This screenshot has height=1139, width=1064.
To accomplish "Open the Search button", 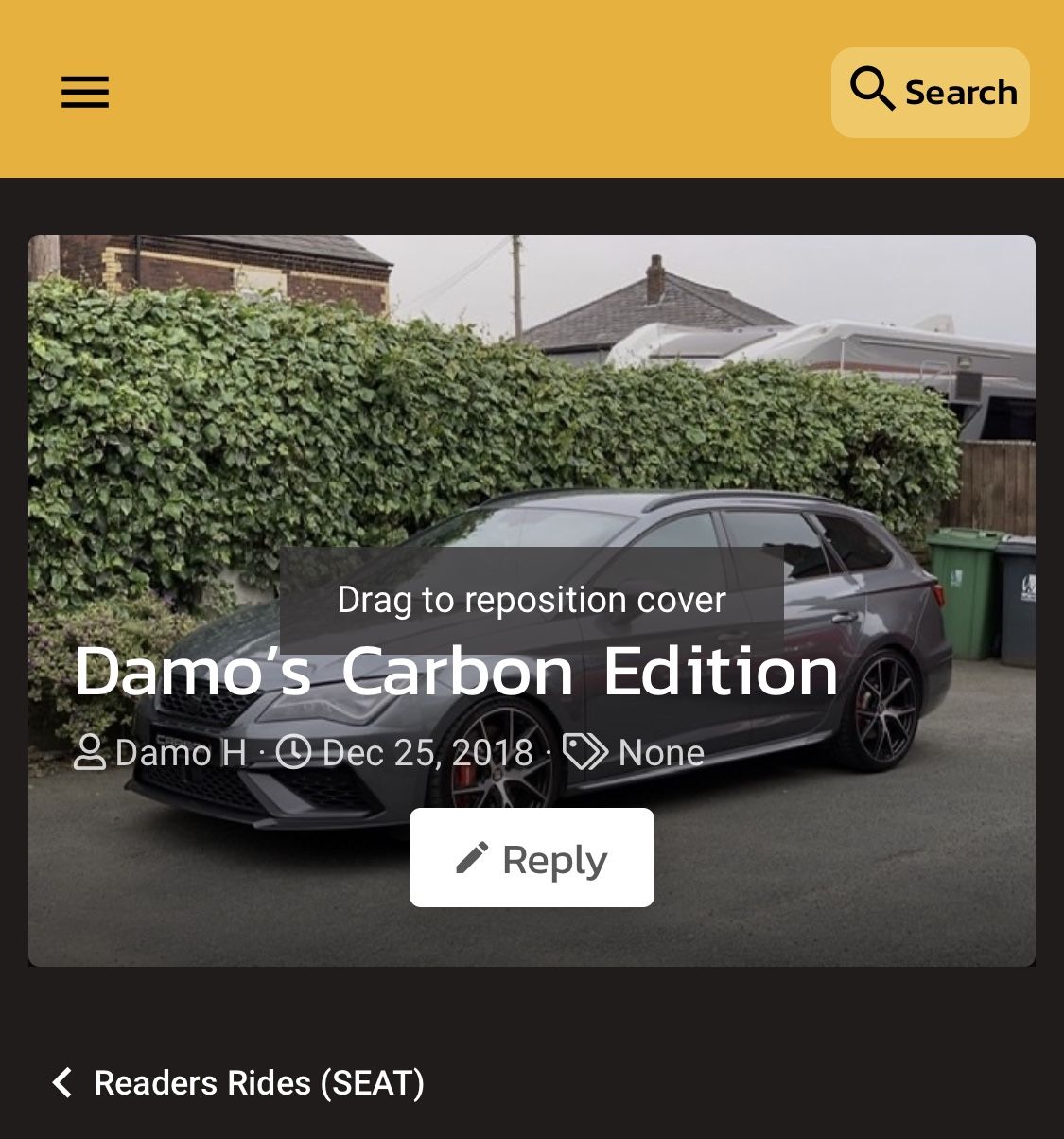I will tap(930, 93).
